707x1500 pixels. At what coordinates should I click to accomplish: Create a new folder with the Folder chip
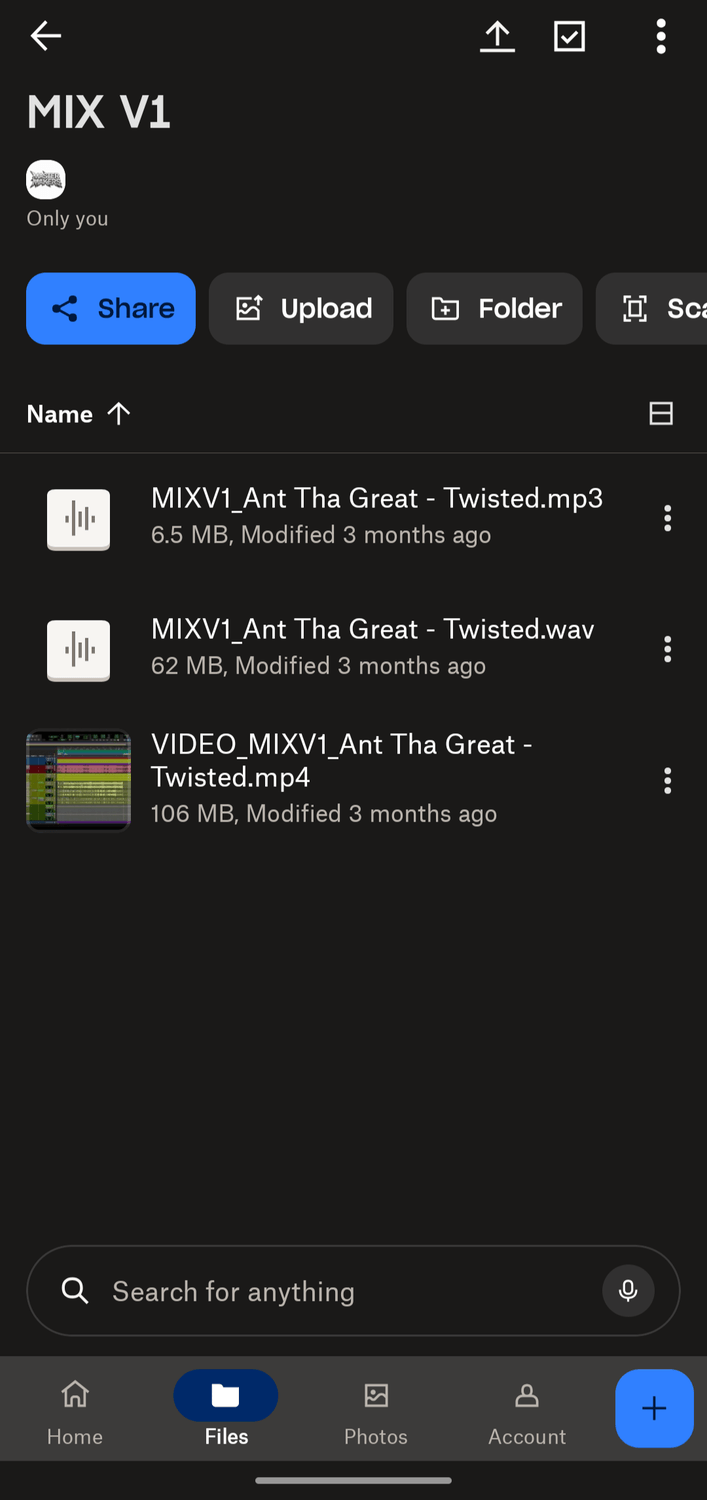494,308
